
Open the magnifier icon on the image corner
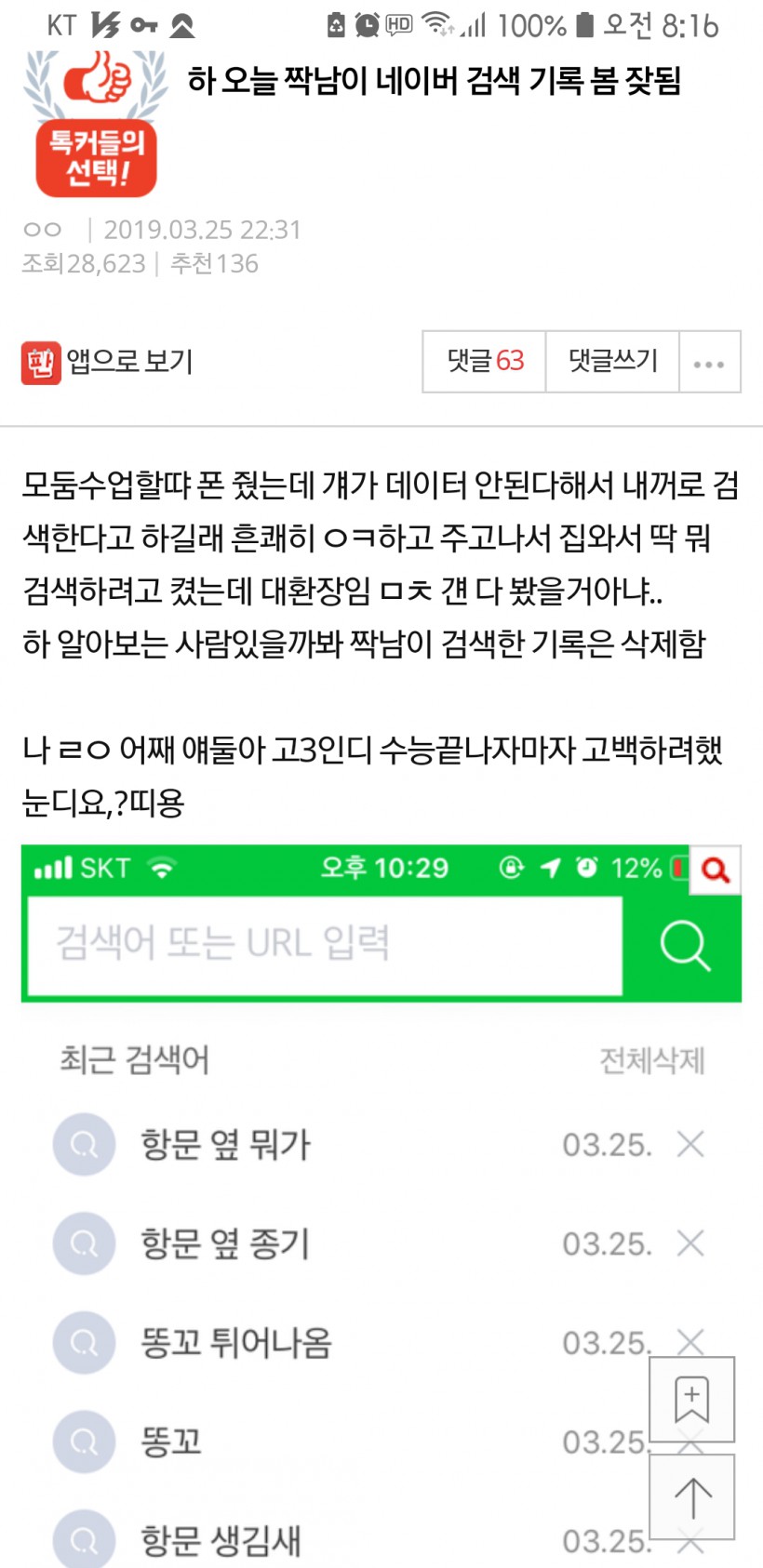click(x=716, y=870)
